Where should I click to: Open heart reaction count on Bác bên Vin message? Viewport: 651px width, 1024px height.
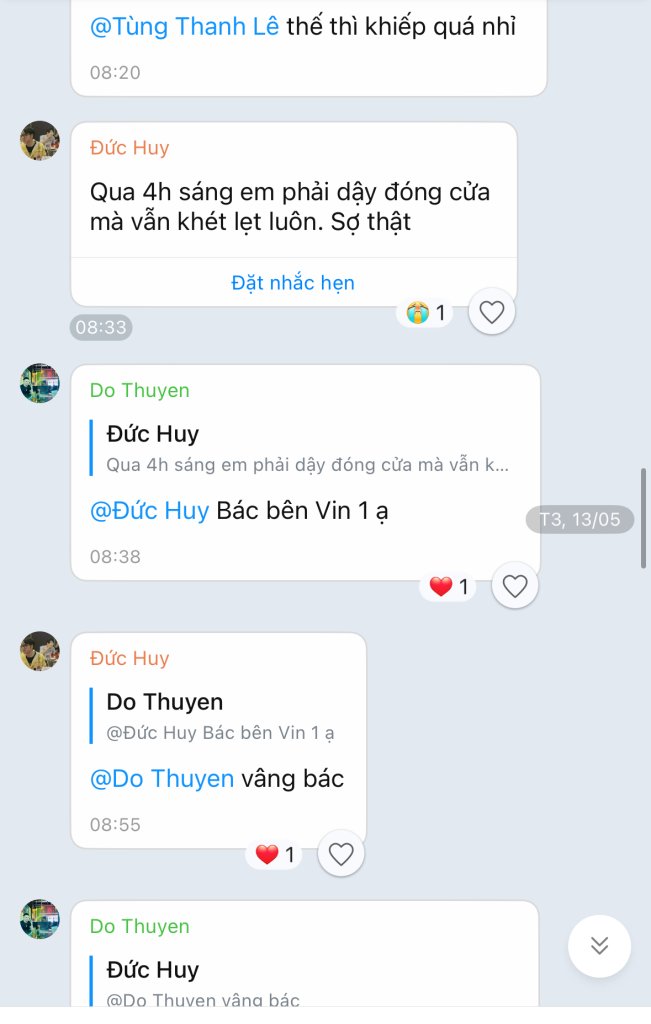pos(449,587)
